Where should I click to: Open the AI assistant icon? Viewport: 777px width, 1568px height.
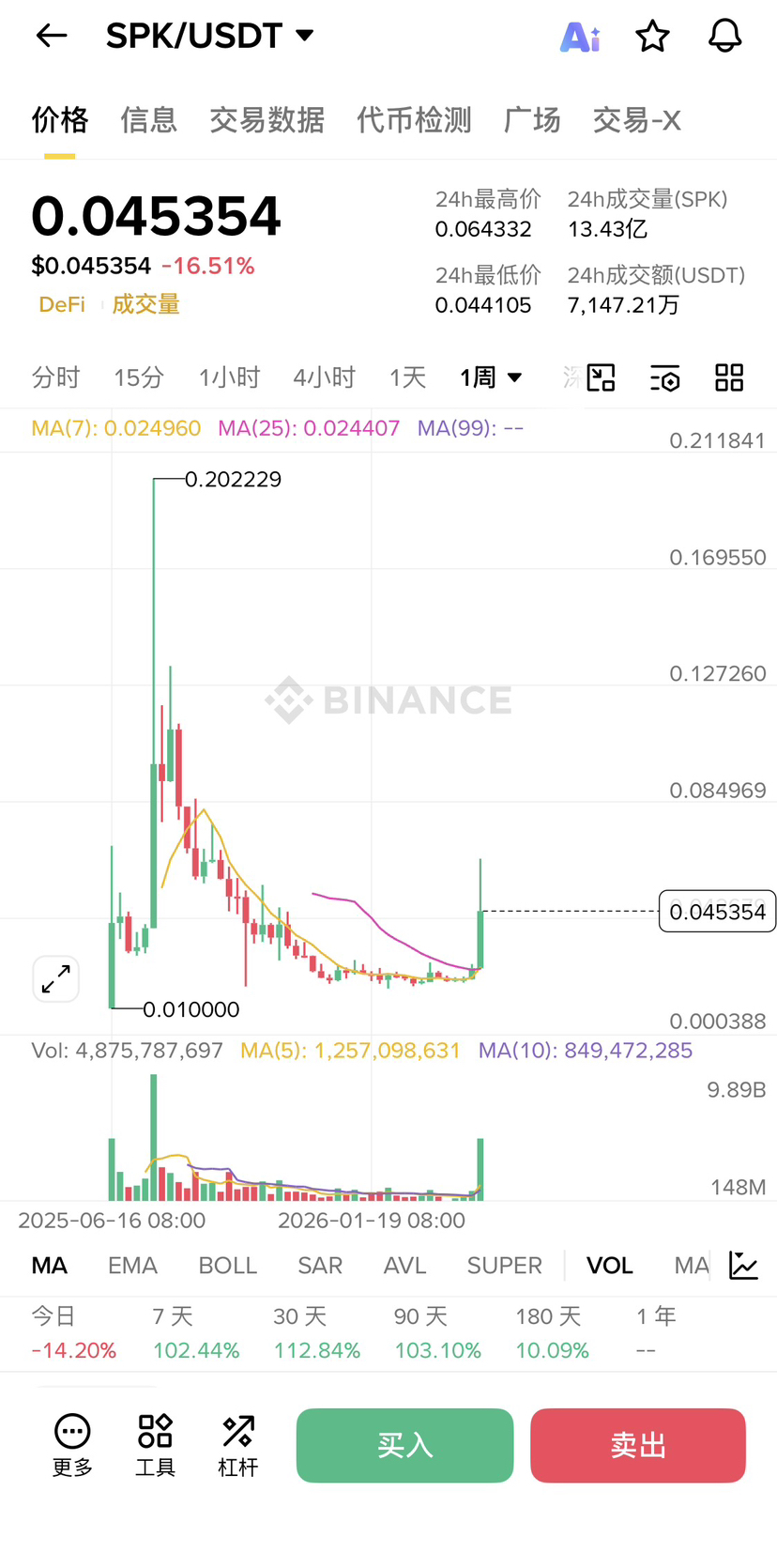[580, 37]
